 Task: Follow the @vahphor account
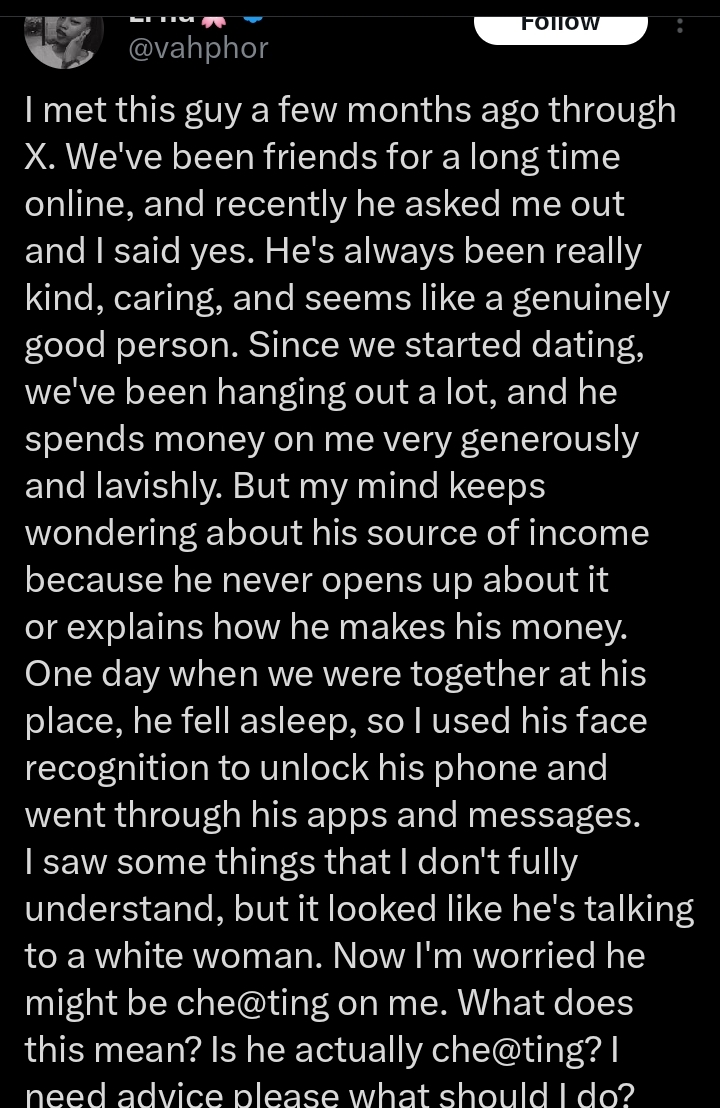coord(560,24)
